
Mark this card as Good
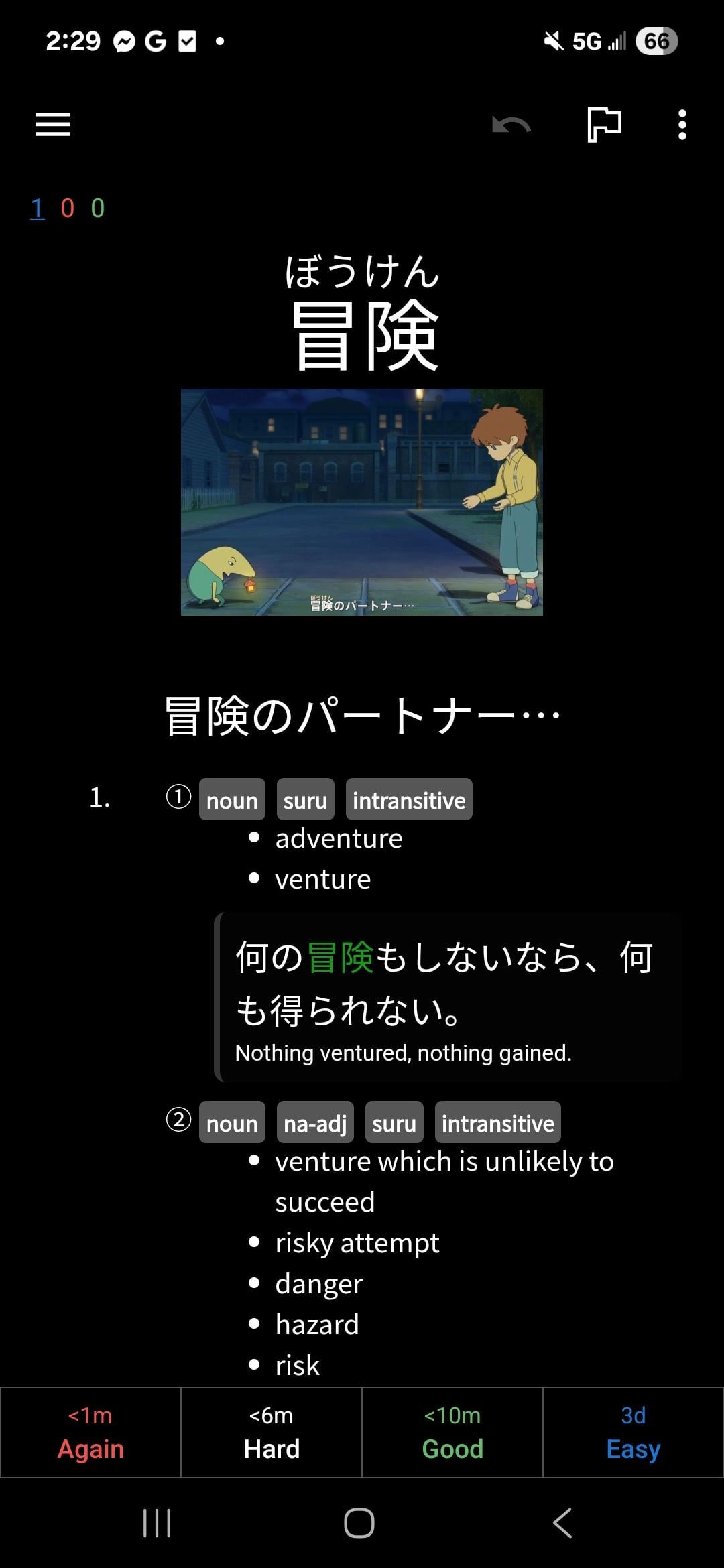[x=452, y=1432]
